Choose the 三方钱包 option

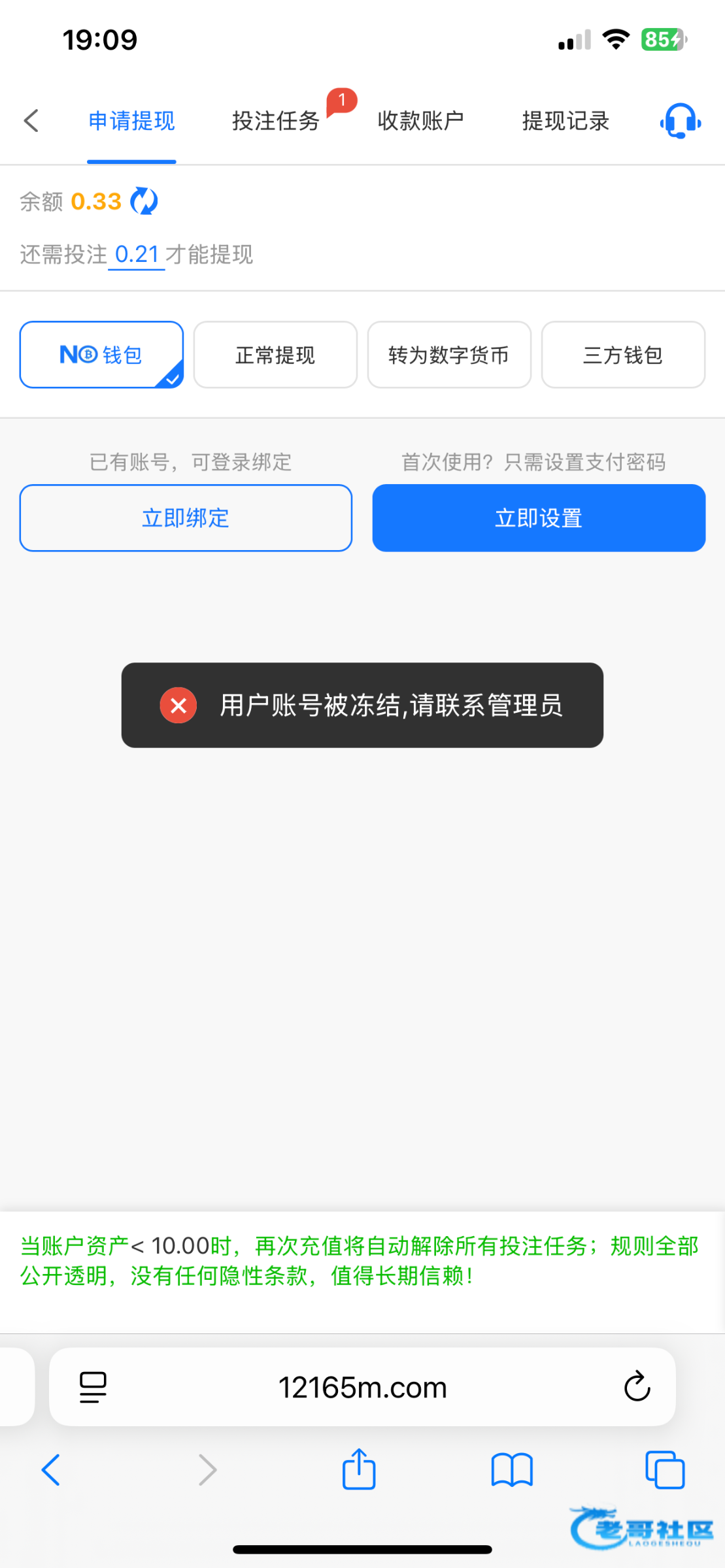623,355
